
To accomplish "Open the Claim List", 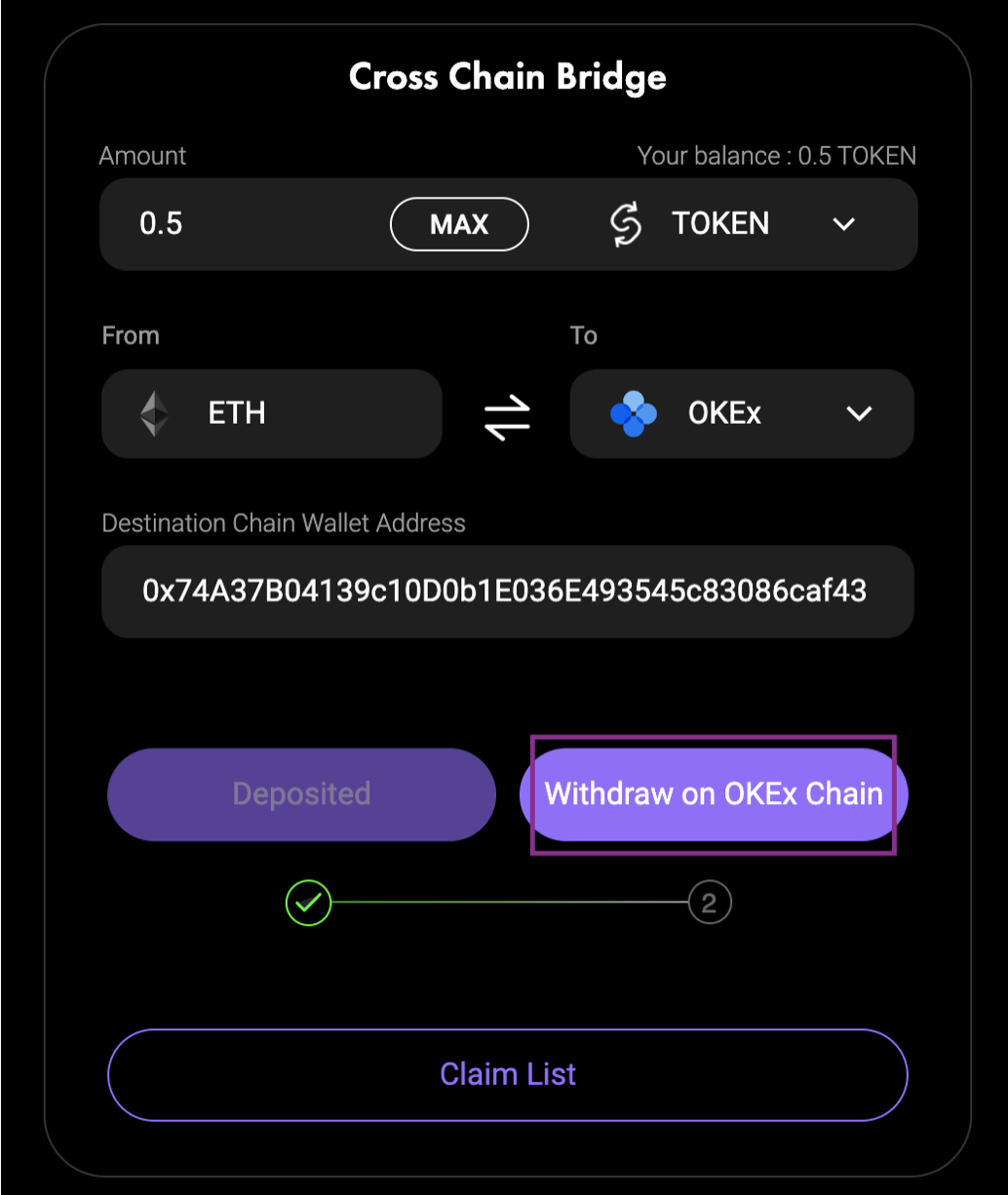I will click(x=507, y=1075).
